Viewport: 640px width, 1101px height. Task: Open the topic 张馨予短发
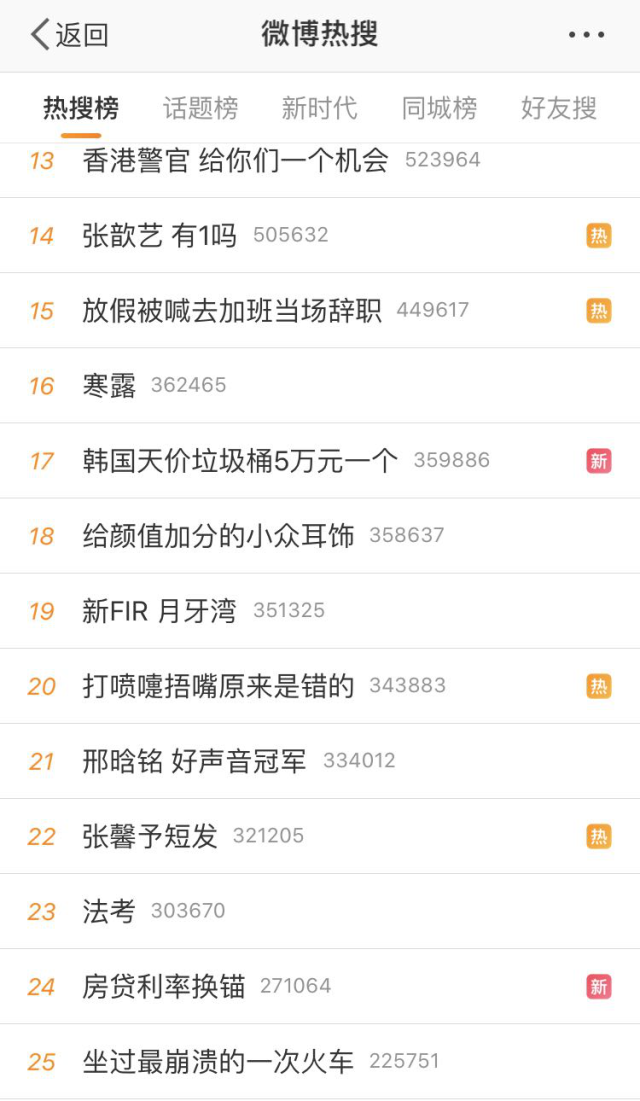coord(150,836)
